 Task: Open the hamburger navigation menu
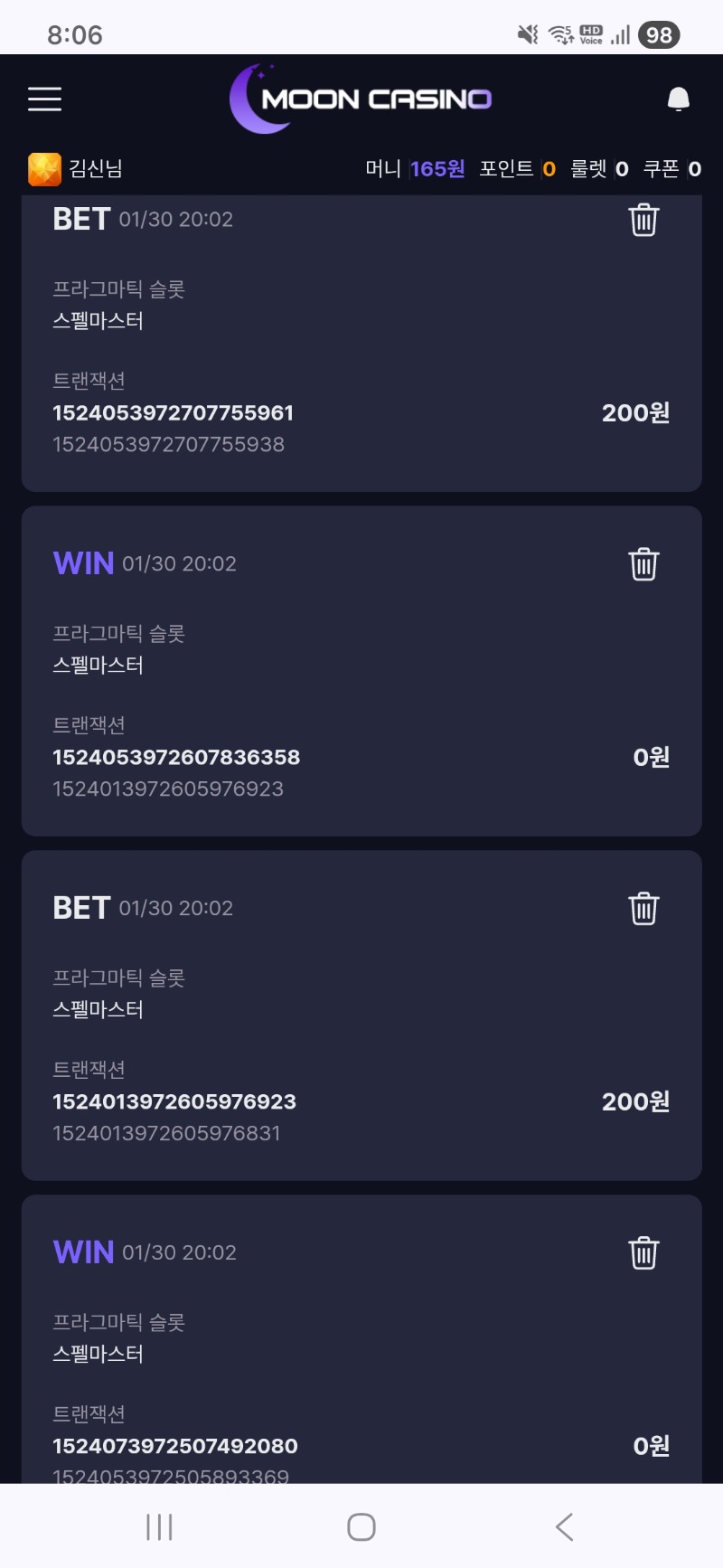[x=44, y=99]
